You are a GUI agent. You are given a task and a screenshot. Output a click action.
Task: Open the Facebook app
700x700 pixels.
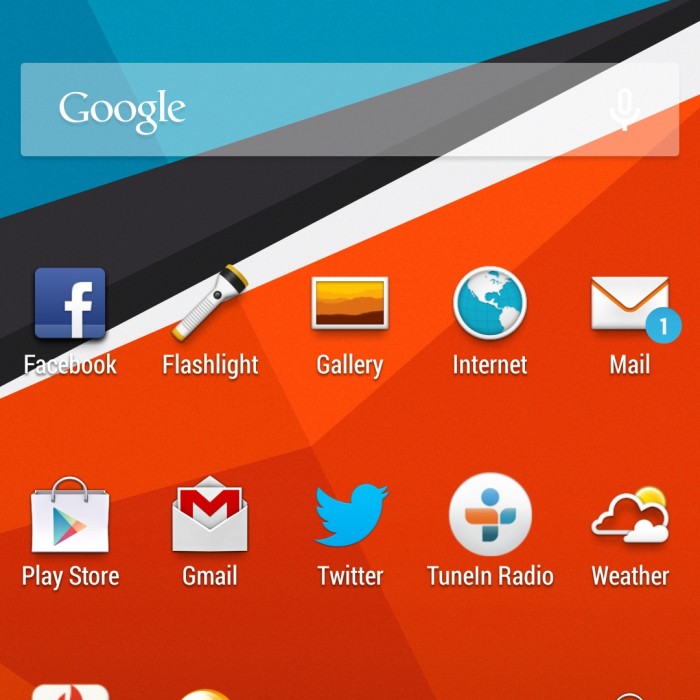70,304
